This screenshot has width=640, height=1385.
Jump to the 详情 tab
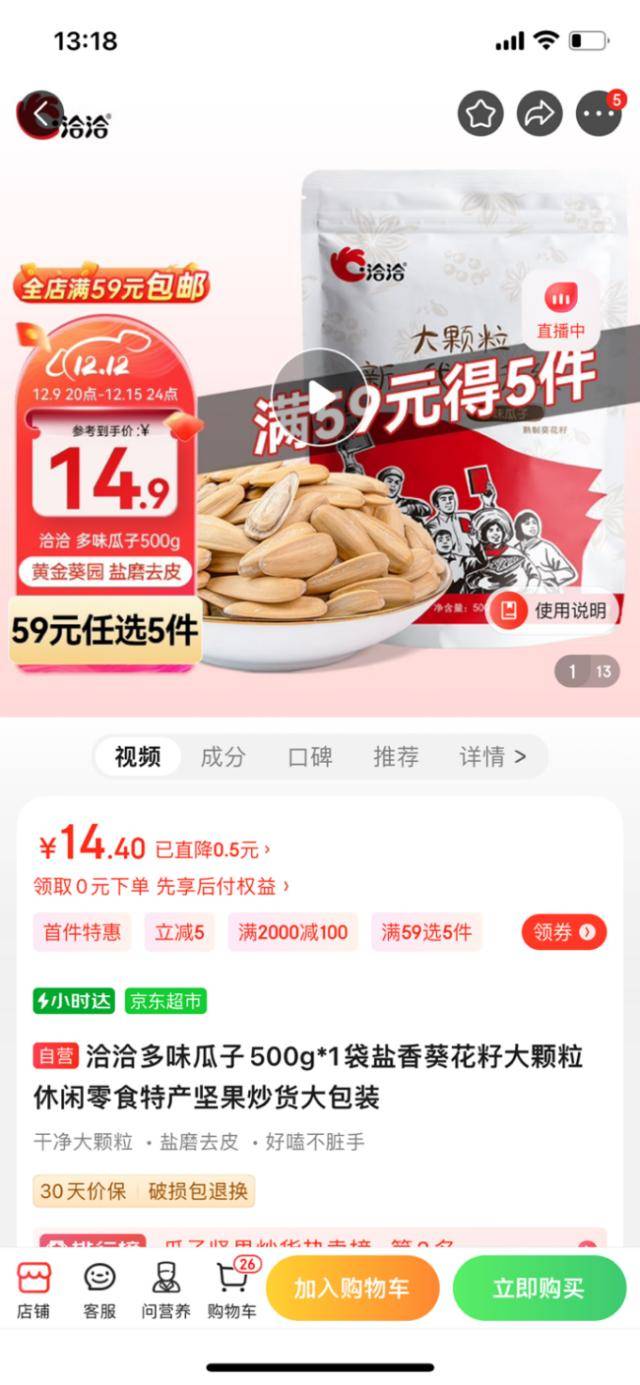(492, 757)
